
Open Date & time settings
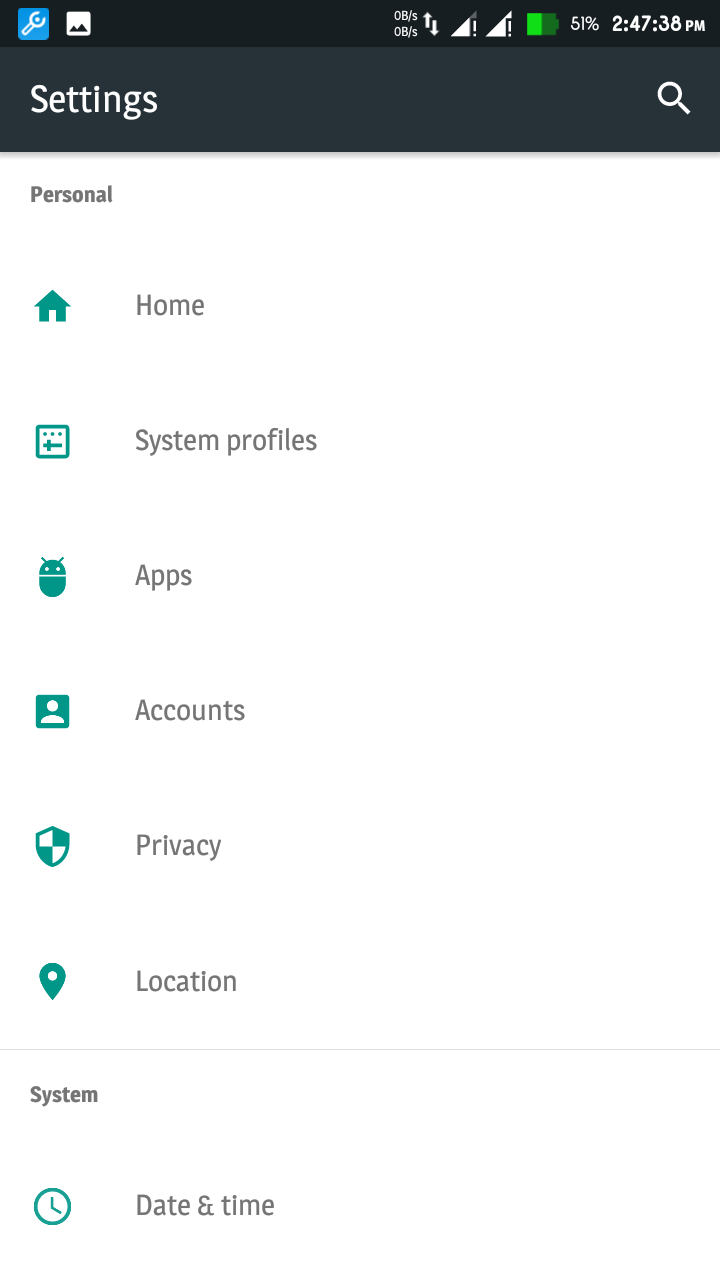pyautogui.click(x=205, y=1206)
